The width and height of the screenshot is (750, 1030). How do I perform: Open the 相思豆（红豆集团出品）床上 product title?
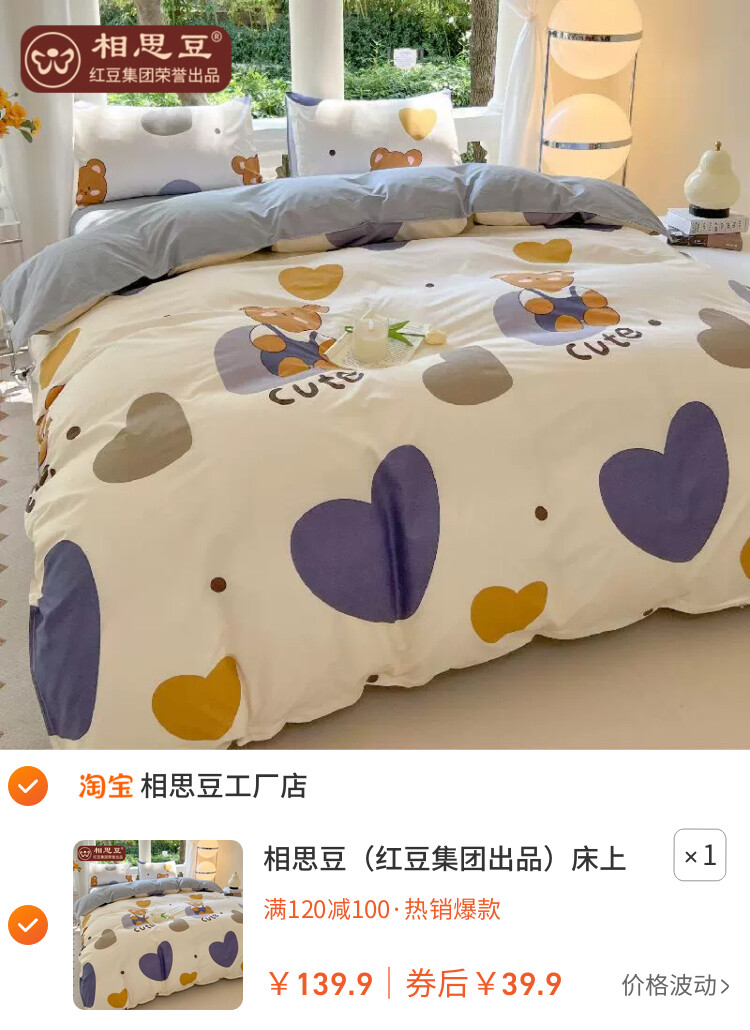pyautogui.click(x=445, y=858)
